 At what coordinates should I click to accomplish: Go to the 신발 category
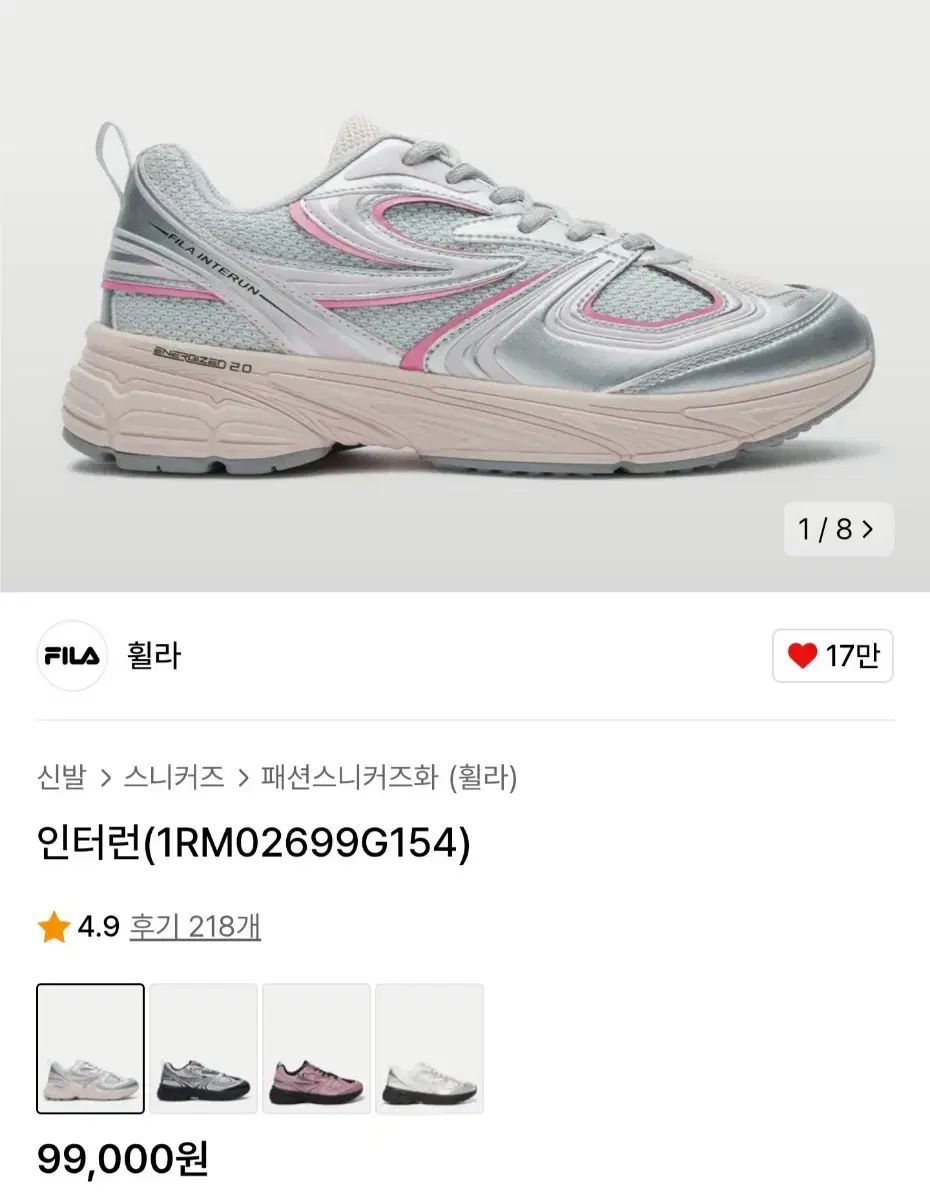[x=60, y=777]
